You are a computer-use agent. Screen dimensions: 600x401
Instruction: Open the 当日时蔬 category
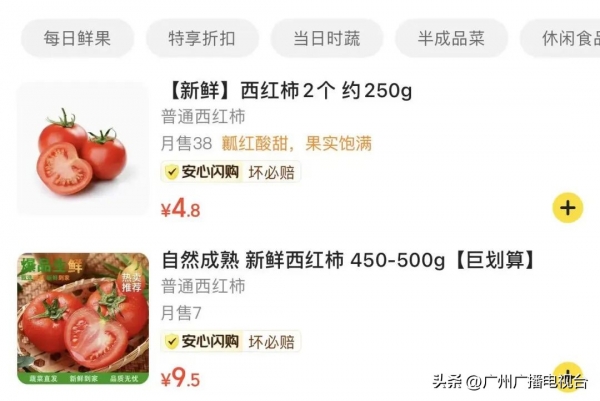(326, 39)
